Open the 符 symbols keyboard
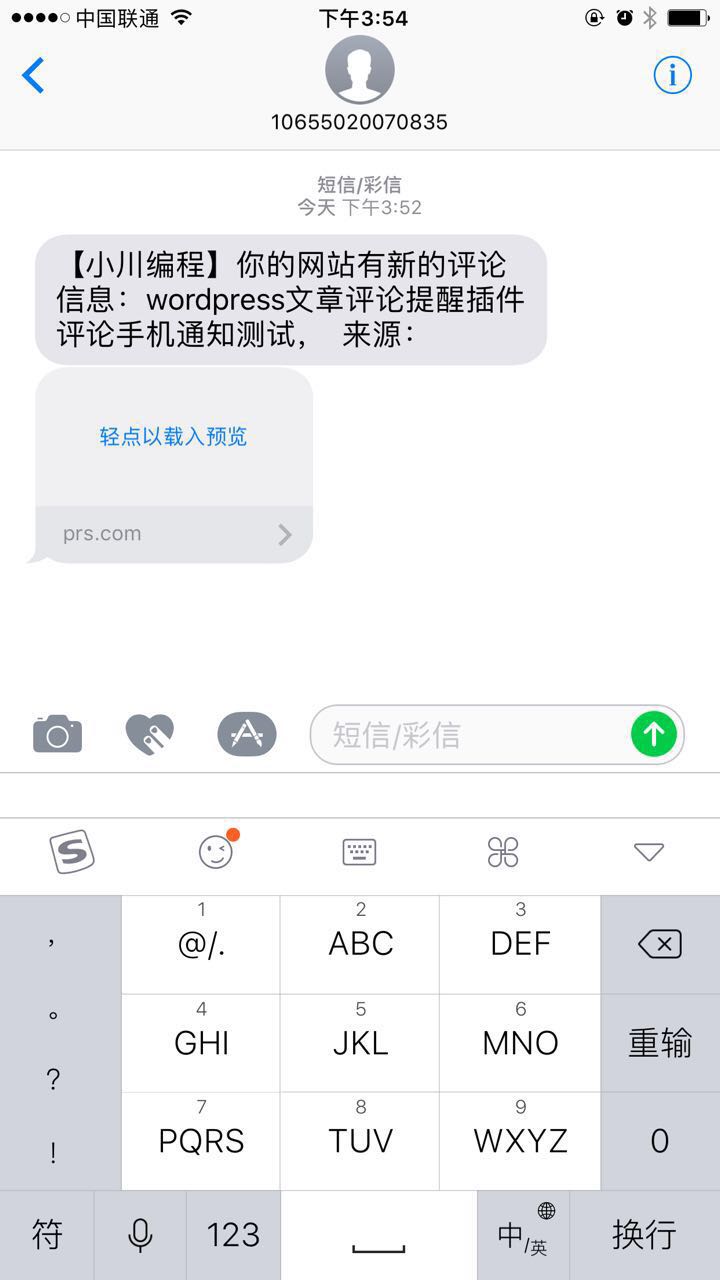The height and width of the screenshot is (1280, 720). [x=47, y=1235]
